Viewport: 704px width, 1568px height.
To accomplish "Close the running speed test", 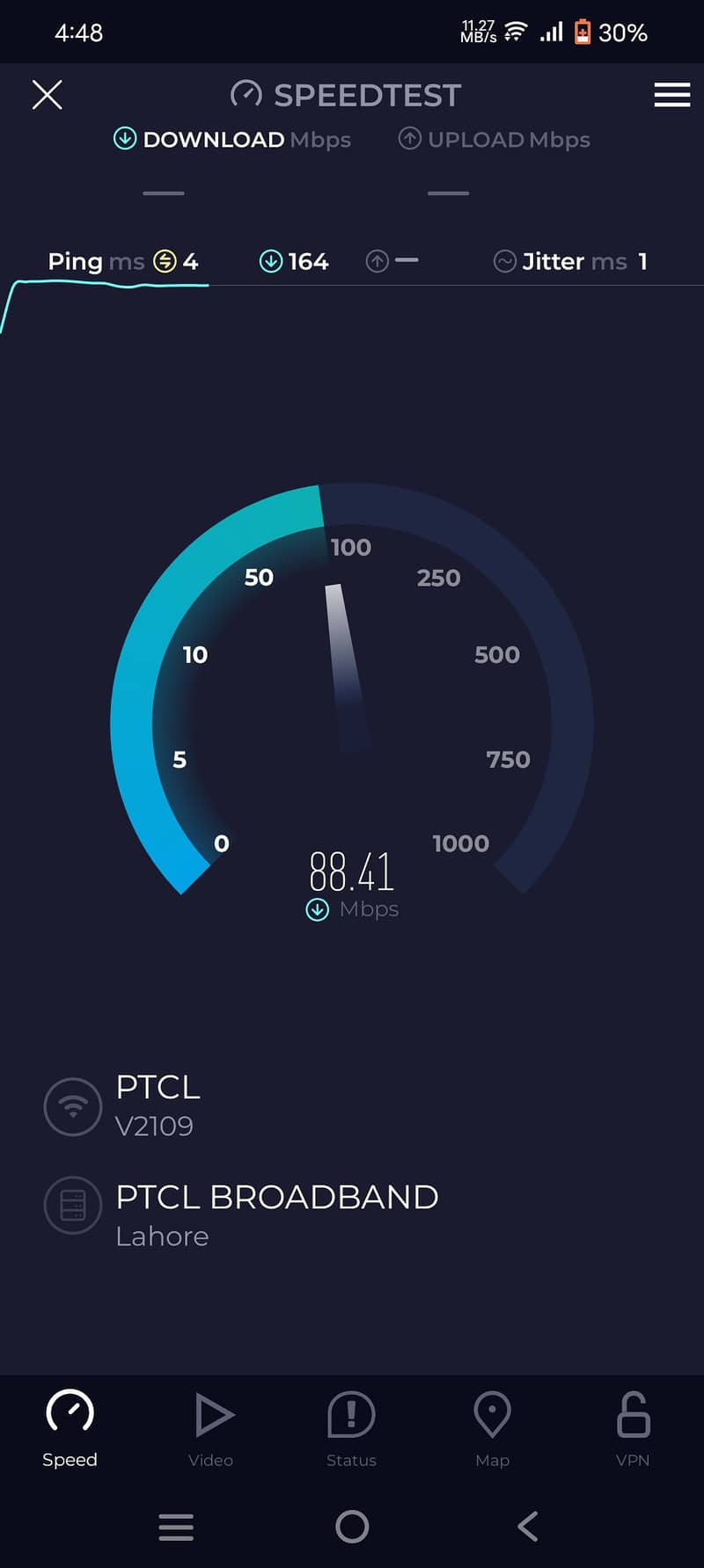I will click(x=48, y=94).
